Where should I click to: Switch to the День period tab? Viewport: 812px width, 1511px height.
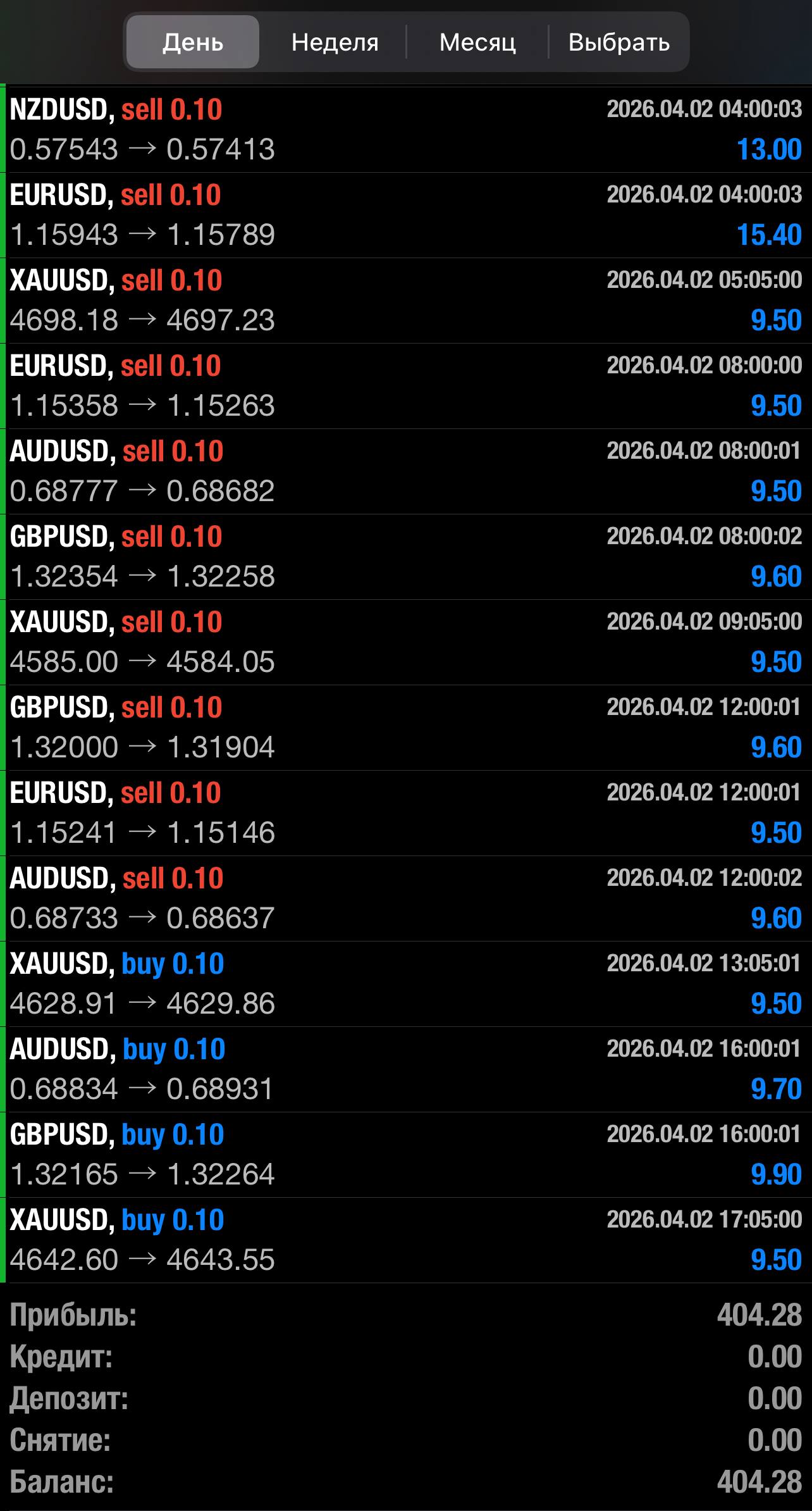pos(193,42)
